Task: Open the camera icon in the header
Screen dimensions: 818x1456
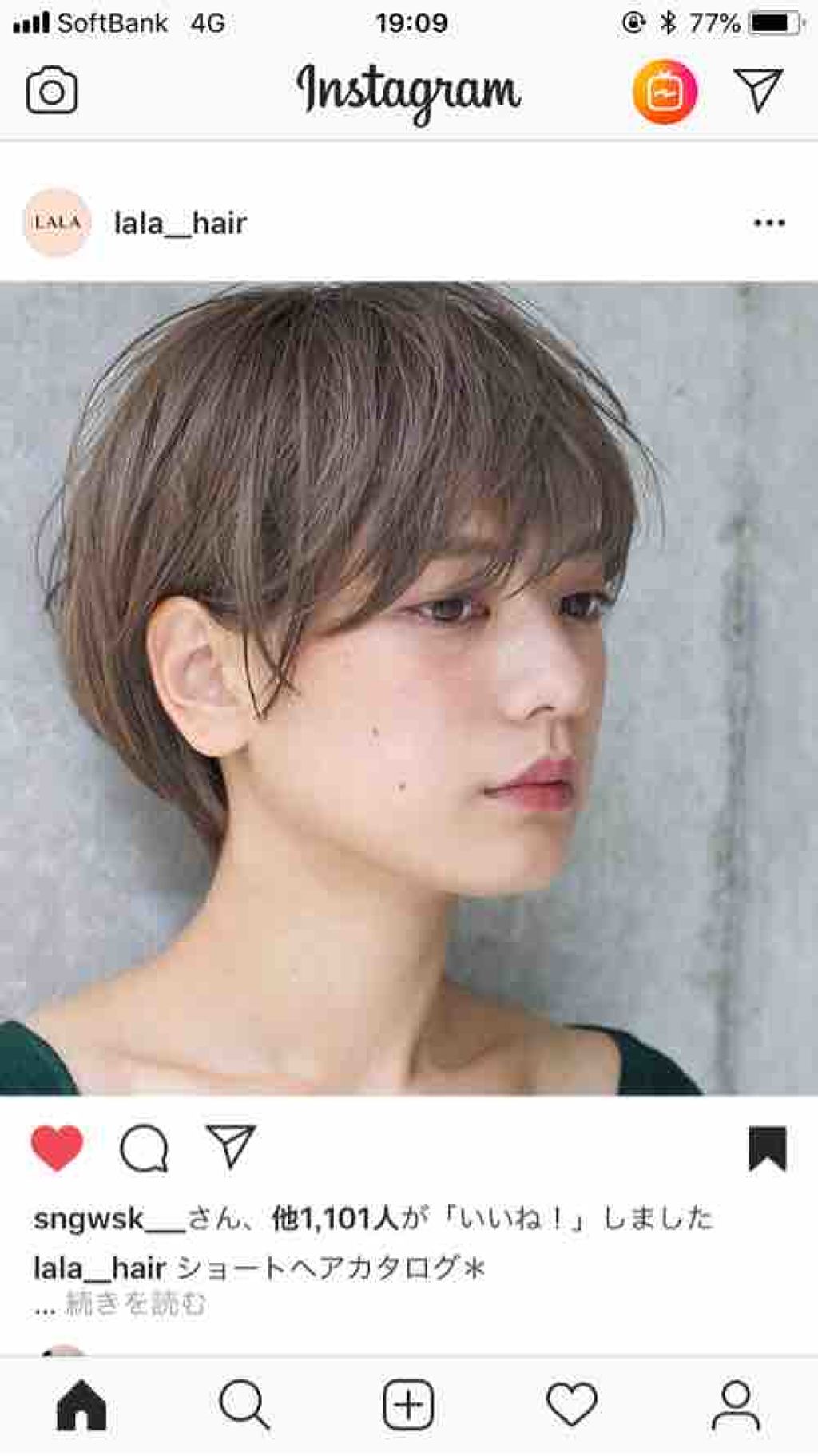Action: pyautogui.click(x=52, y=91)
